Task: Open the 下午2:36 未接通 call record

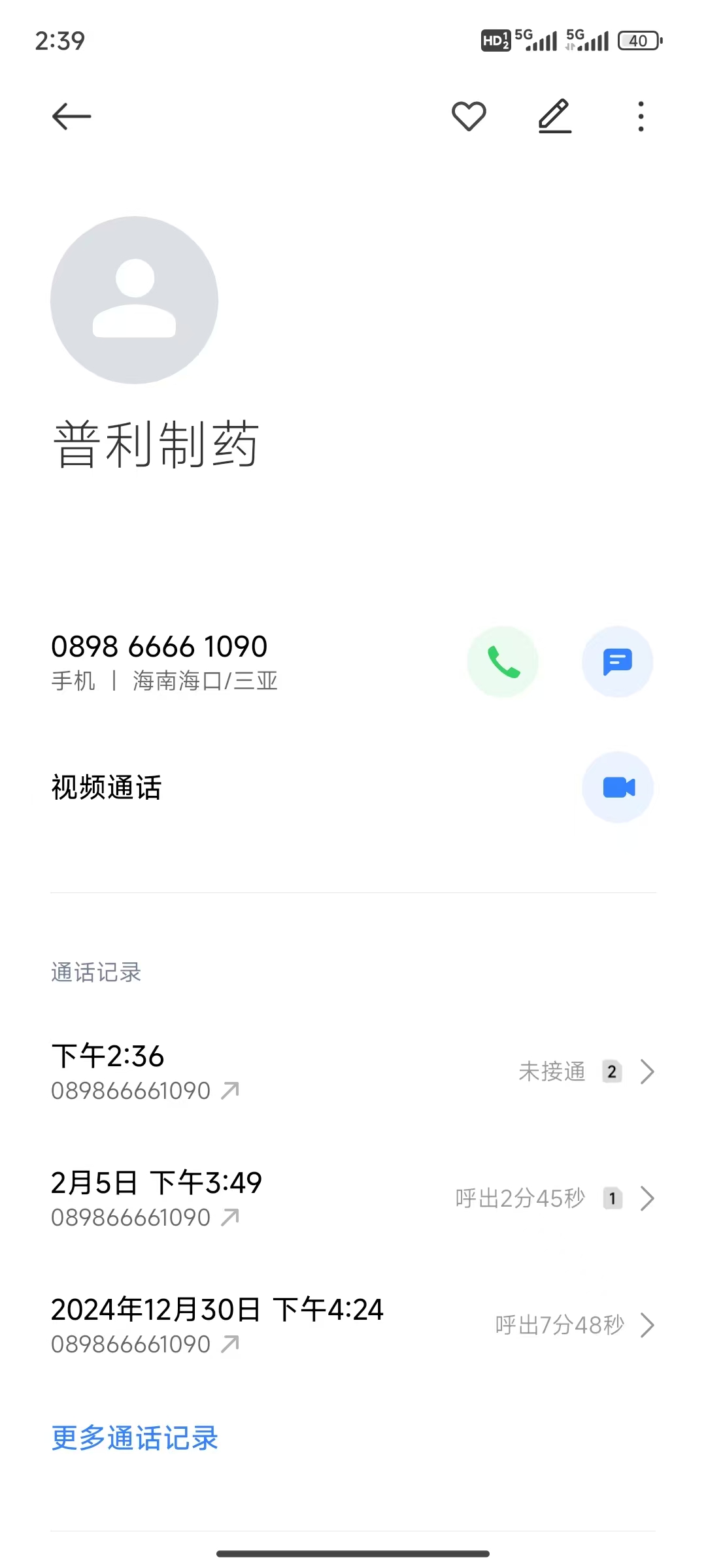Action: (353, 1072)
